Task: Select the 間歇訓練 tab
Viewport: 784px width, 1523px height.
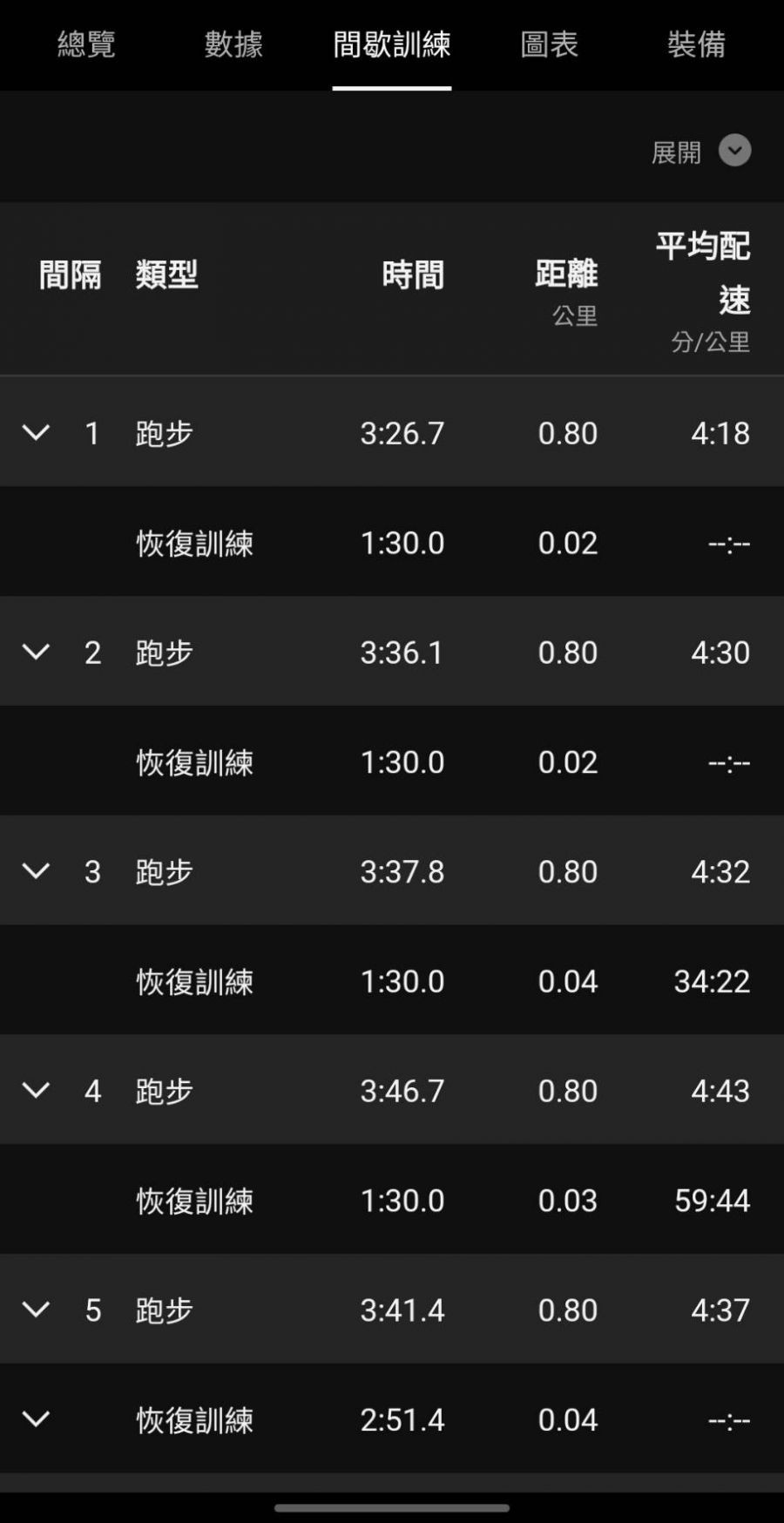Action: [x=391, y=44]
